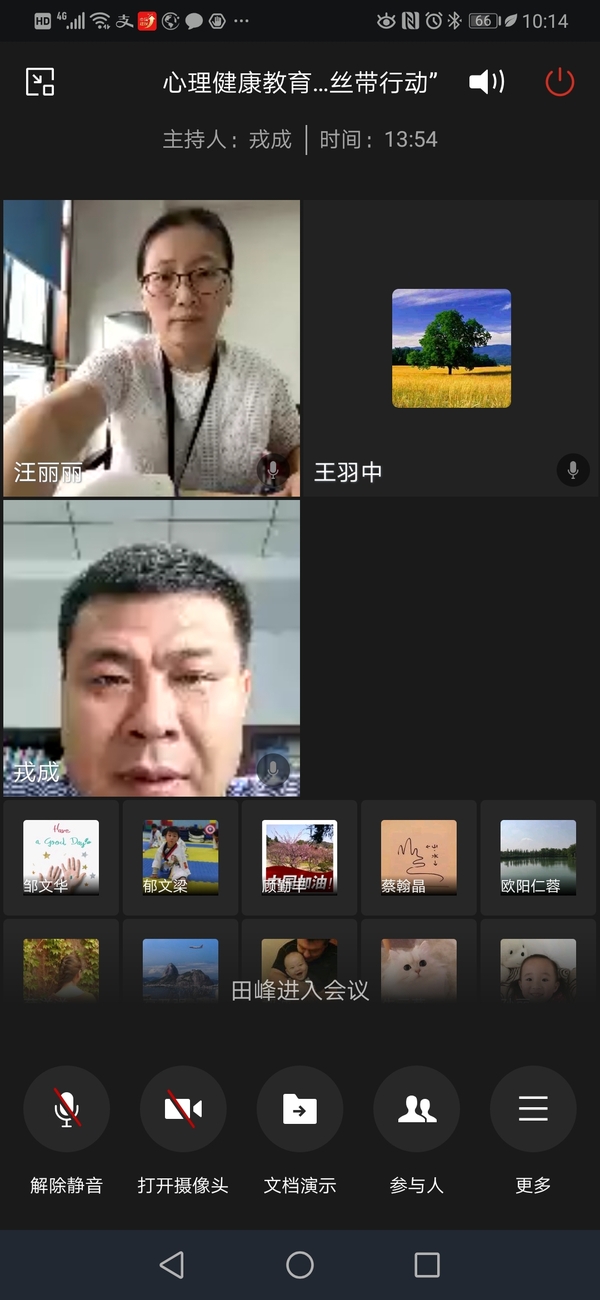
Task: Select 戎成's video tile
Action: 152,648
